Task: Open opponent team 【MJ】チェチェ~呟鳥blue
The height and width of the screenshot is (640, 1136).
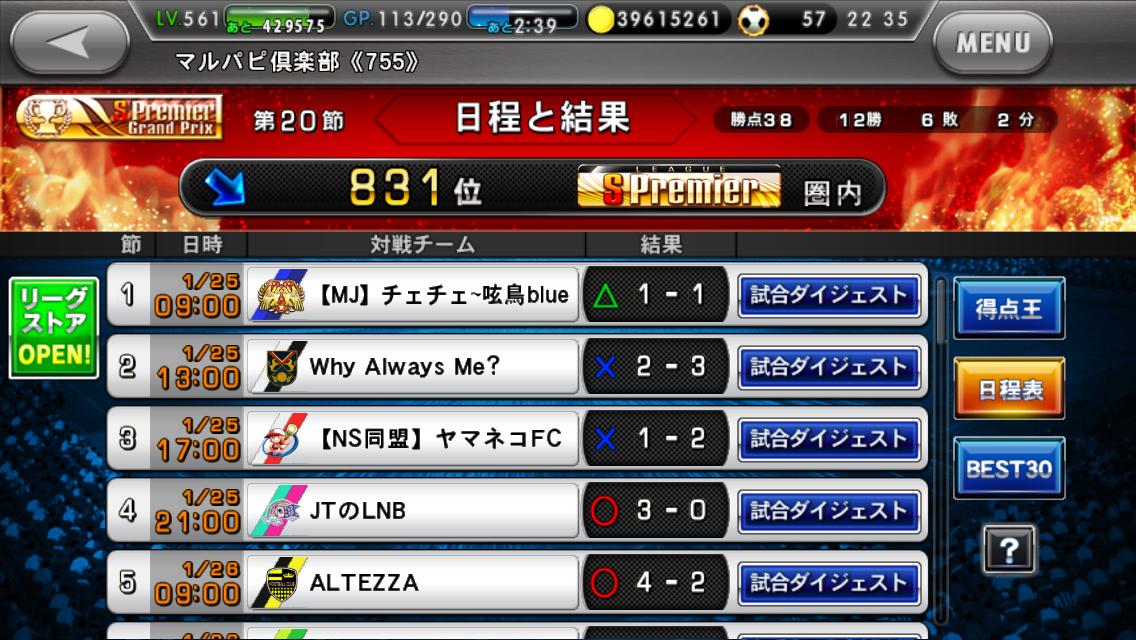Action: point(412,295)
